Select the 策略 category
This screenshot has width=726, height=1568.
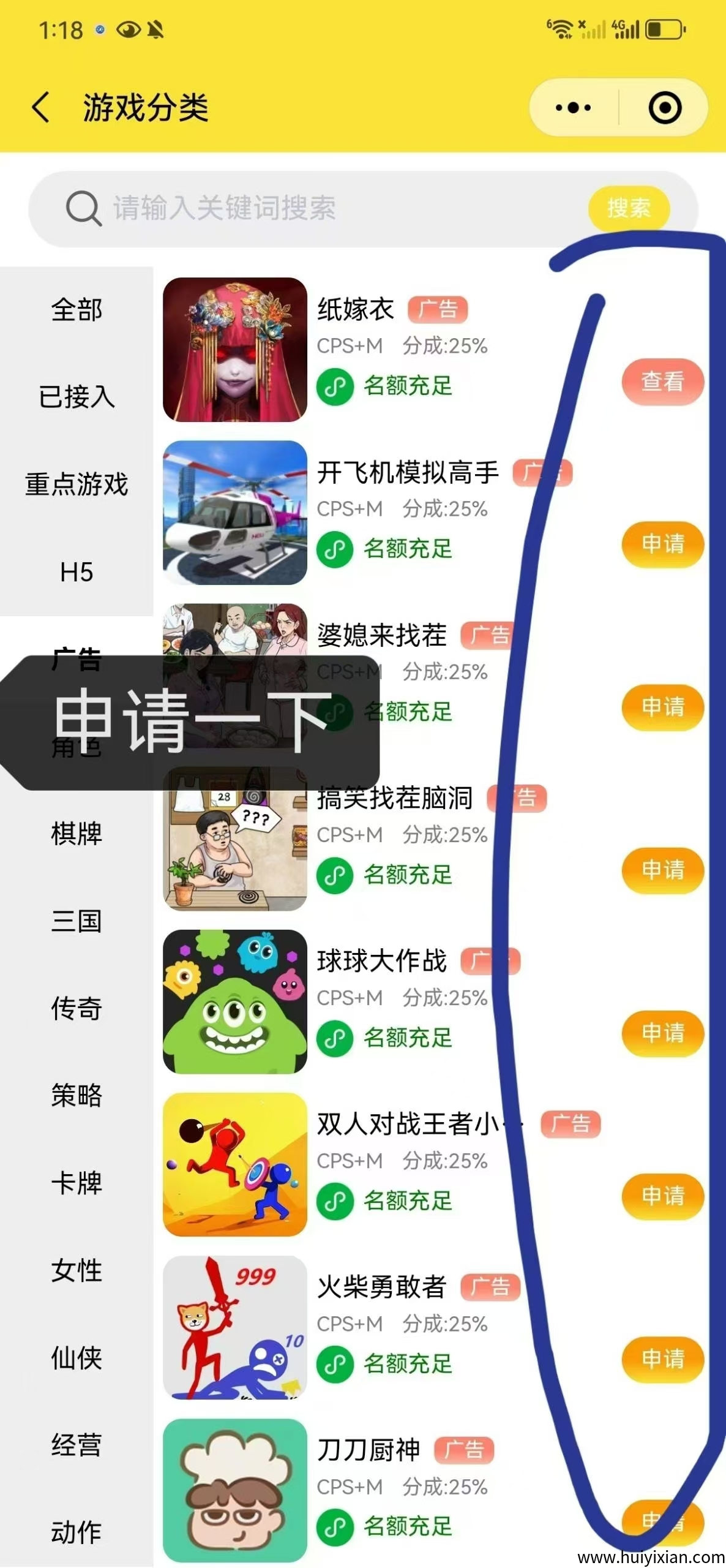(77, 1096)
